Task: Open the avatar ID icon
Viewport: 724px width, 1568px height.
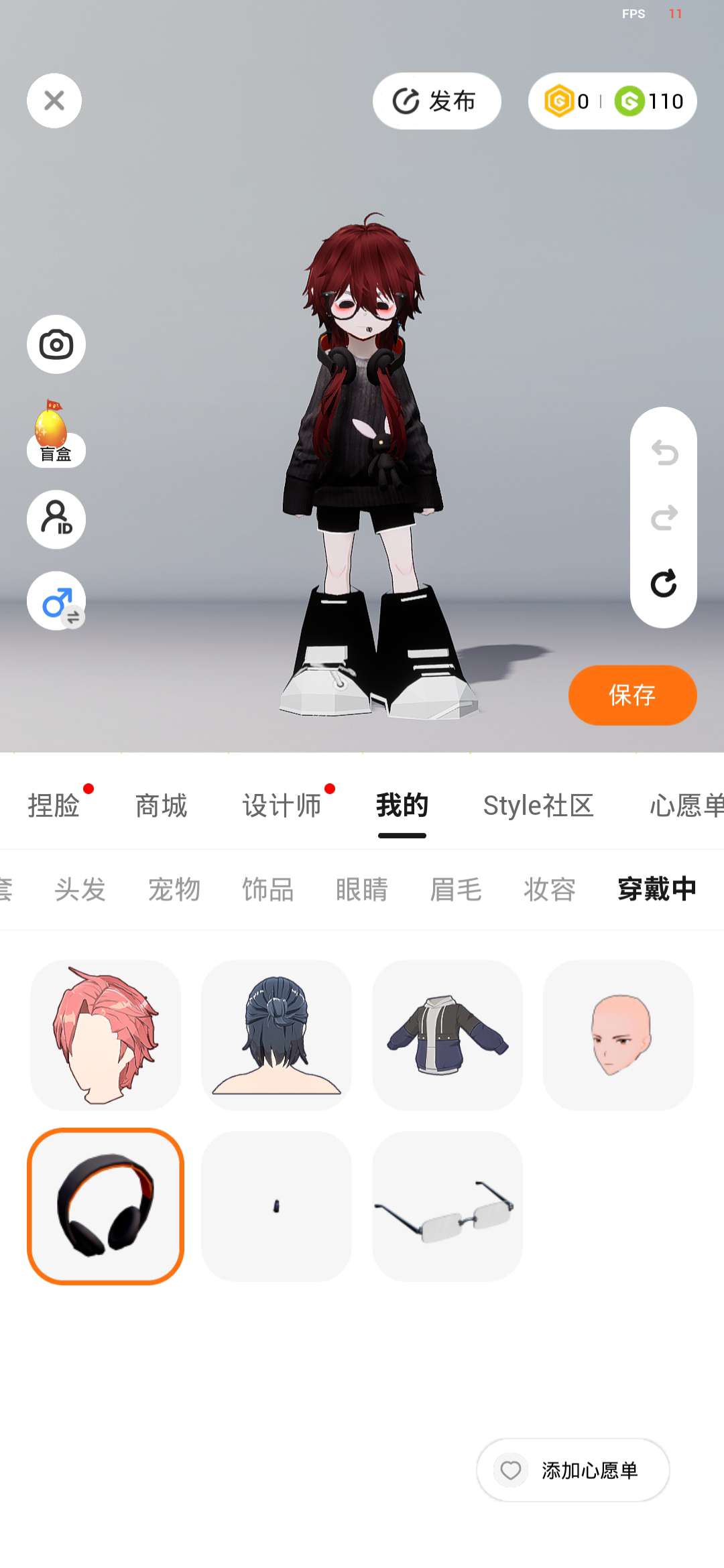Action: pyautogui.click(x=56, y=519)
